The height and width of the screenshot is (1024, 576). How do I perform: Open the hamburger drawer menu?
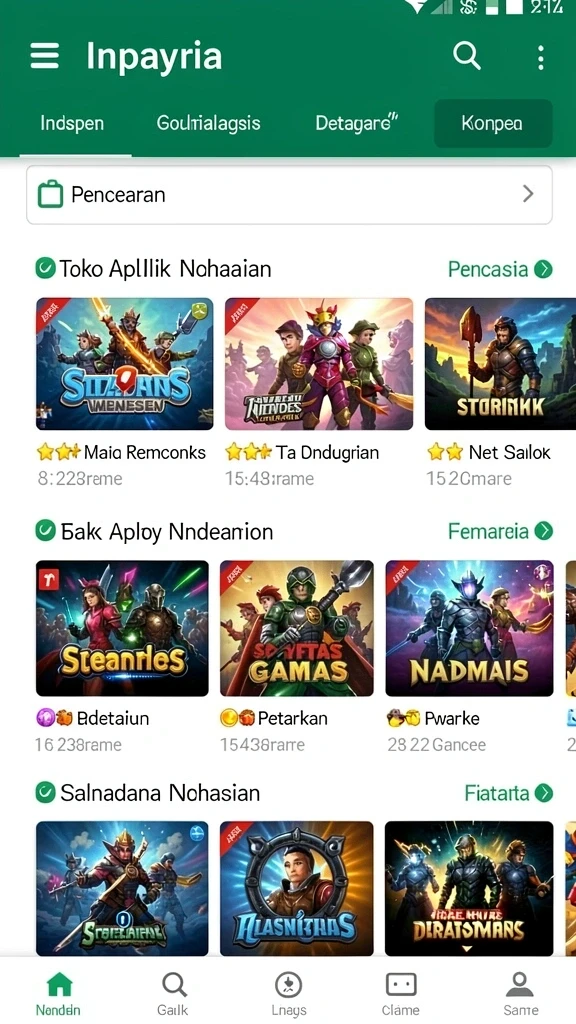tap(45, 56)
